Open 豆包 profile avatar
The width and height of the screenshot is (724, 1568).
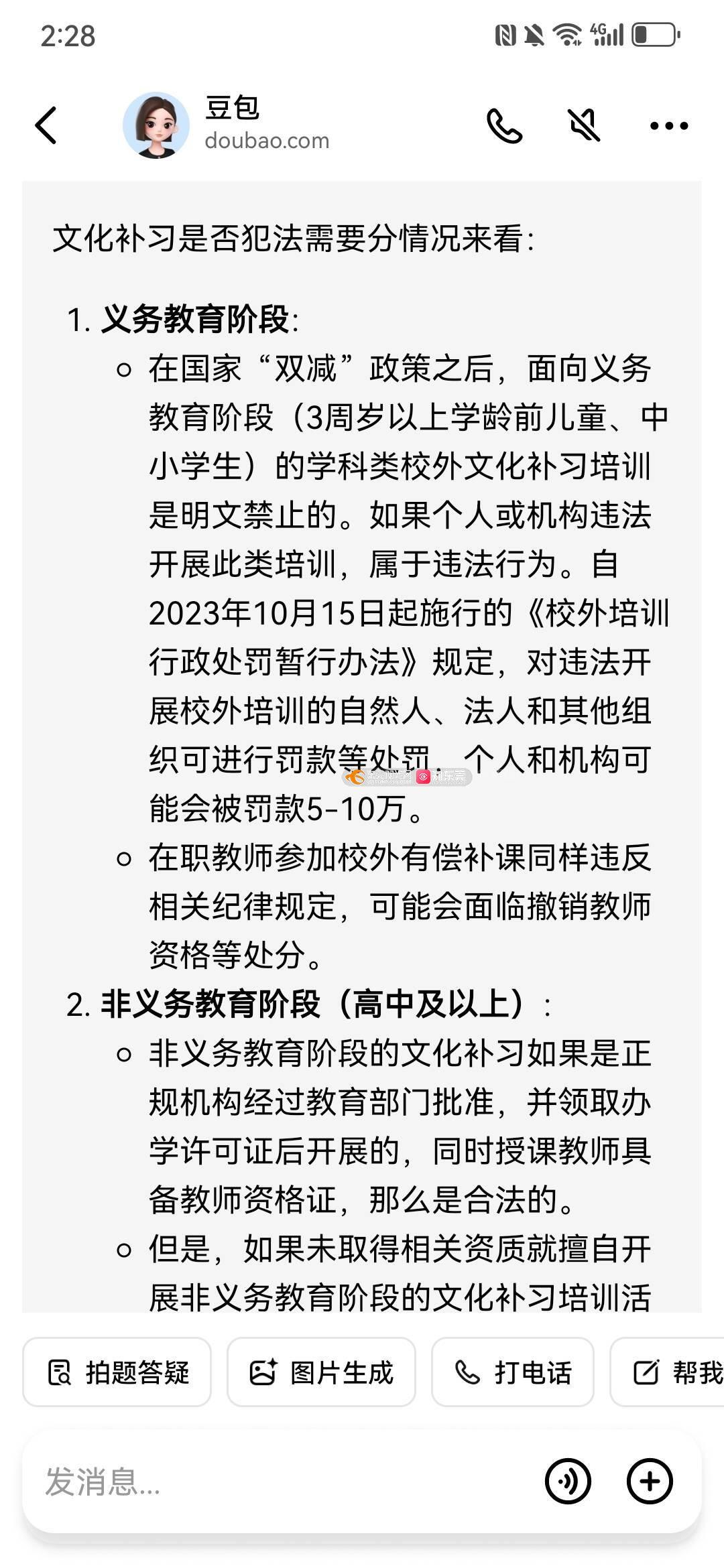coord(156,125)
